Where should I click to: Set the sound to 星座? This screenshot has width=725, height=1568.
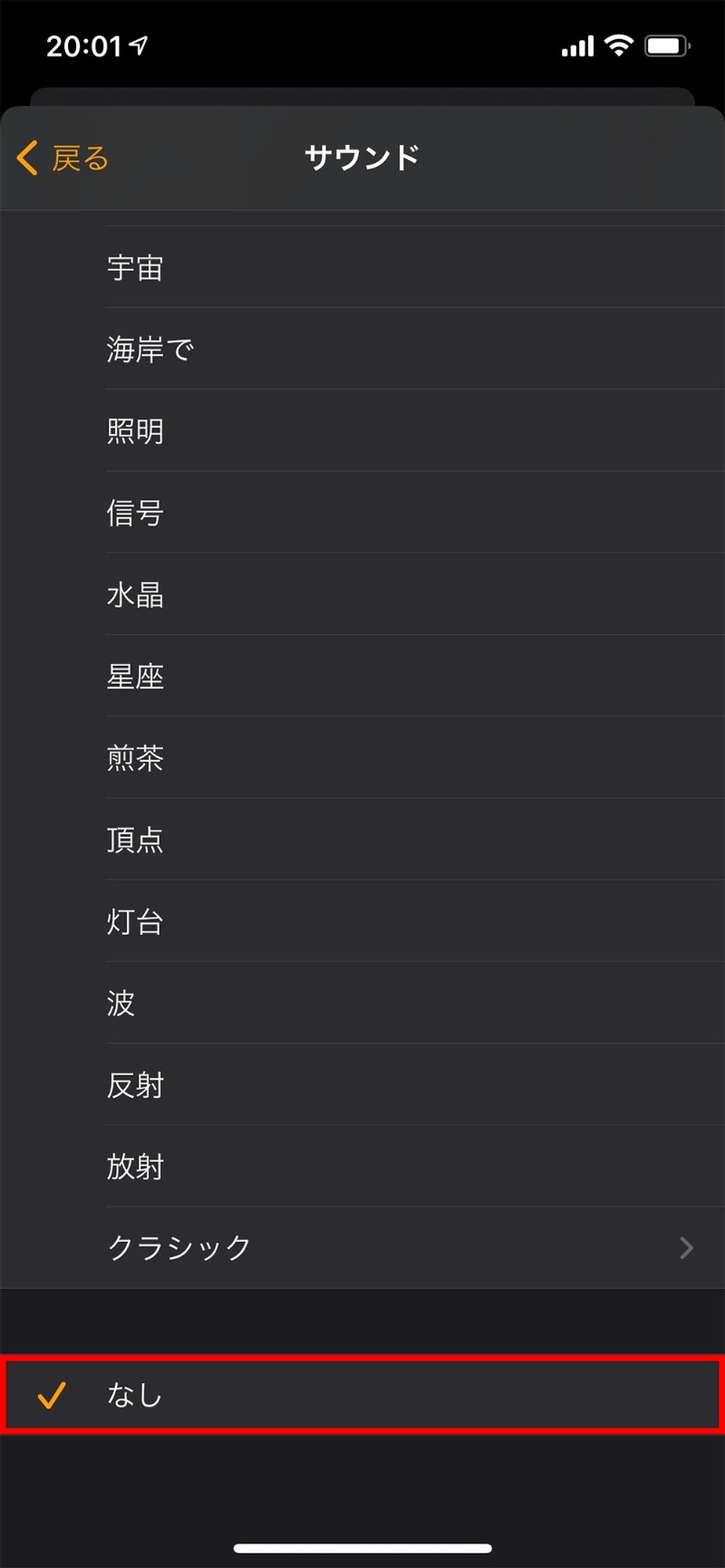click(x=136, y=676)
